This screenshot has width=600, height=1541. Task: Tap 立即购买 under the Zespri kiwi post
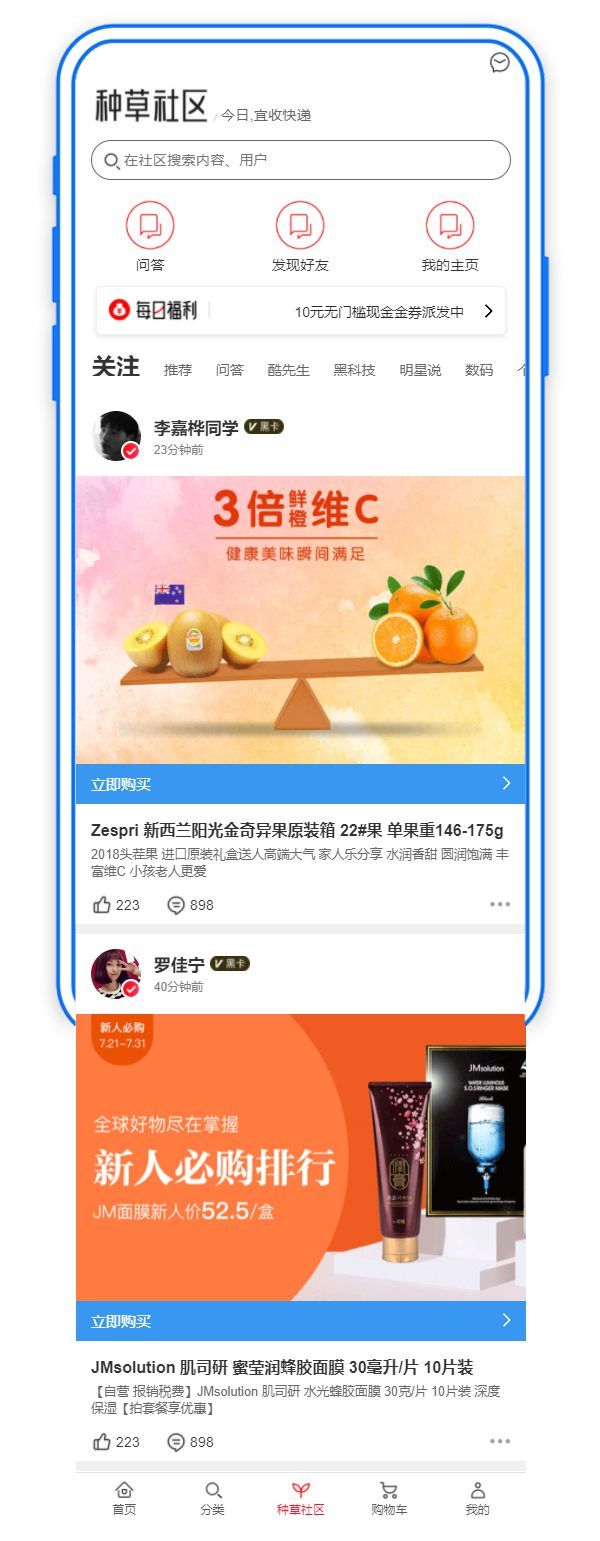click(x=300, y=784)
